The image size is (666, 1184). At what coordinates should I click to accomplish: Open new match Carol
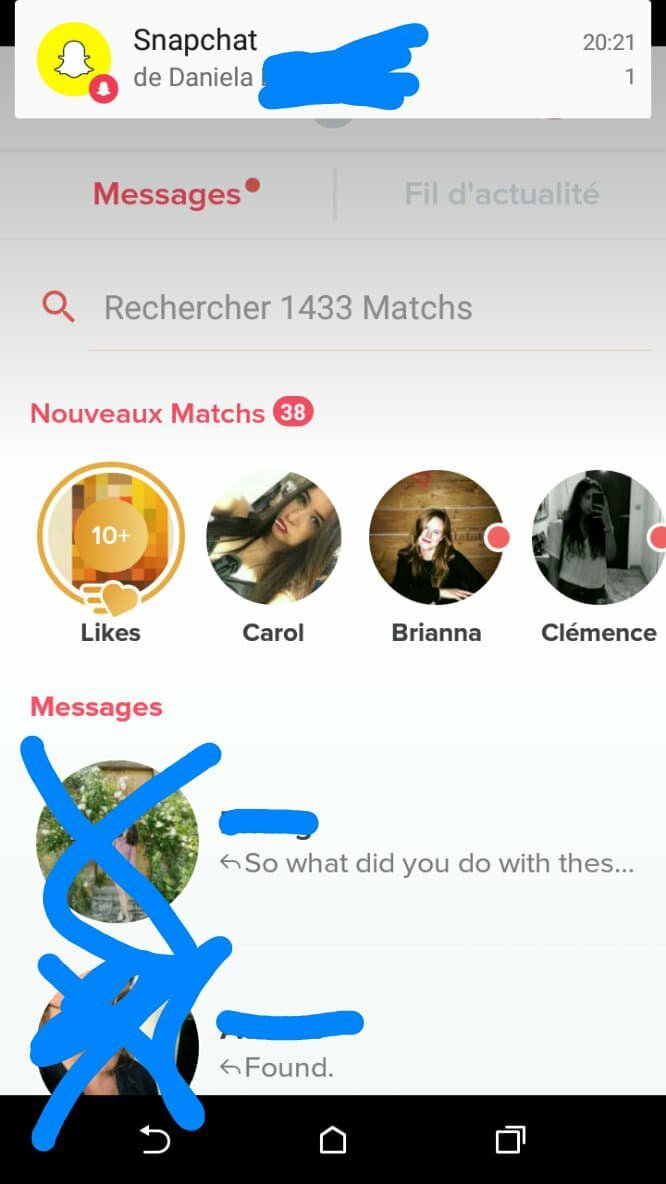(x=273, y=538)
